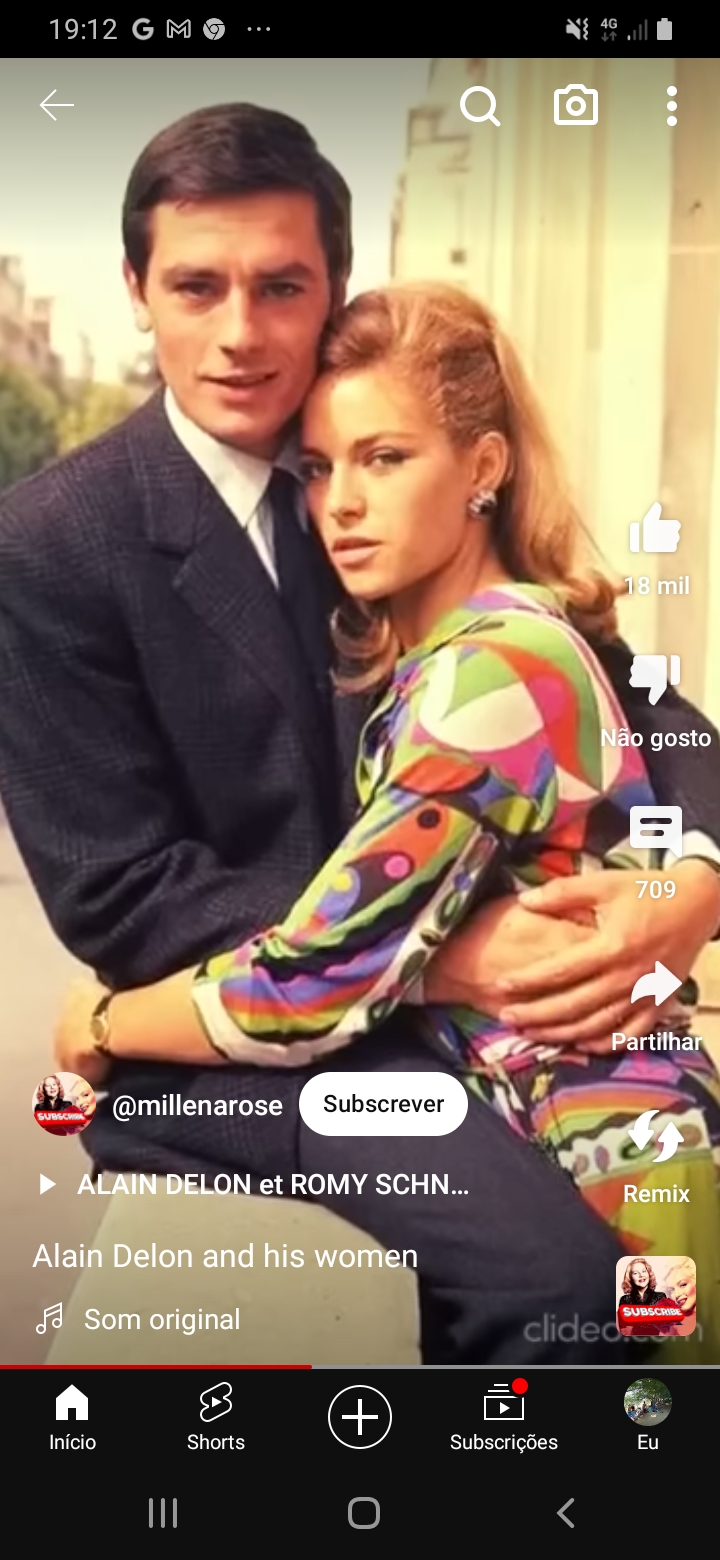Share with the Partilhar button
The image size is (720, 1560).
[656, 986]
